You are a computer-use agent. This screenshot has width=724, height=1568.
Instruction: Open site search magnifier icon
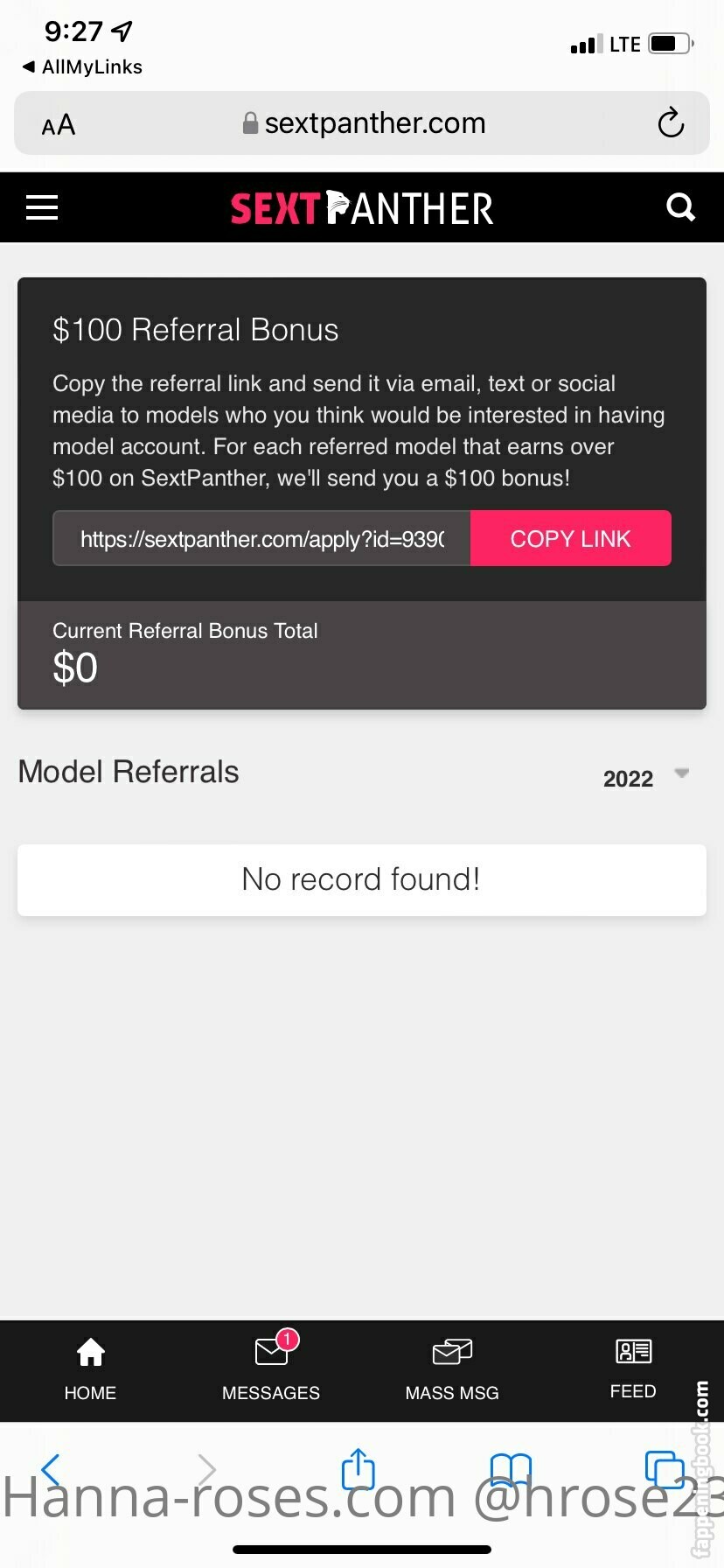pyautogui.click(x=680, y=207)
